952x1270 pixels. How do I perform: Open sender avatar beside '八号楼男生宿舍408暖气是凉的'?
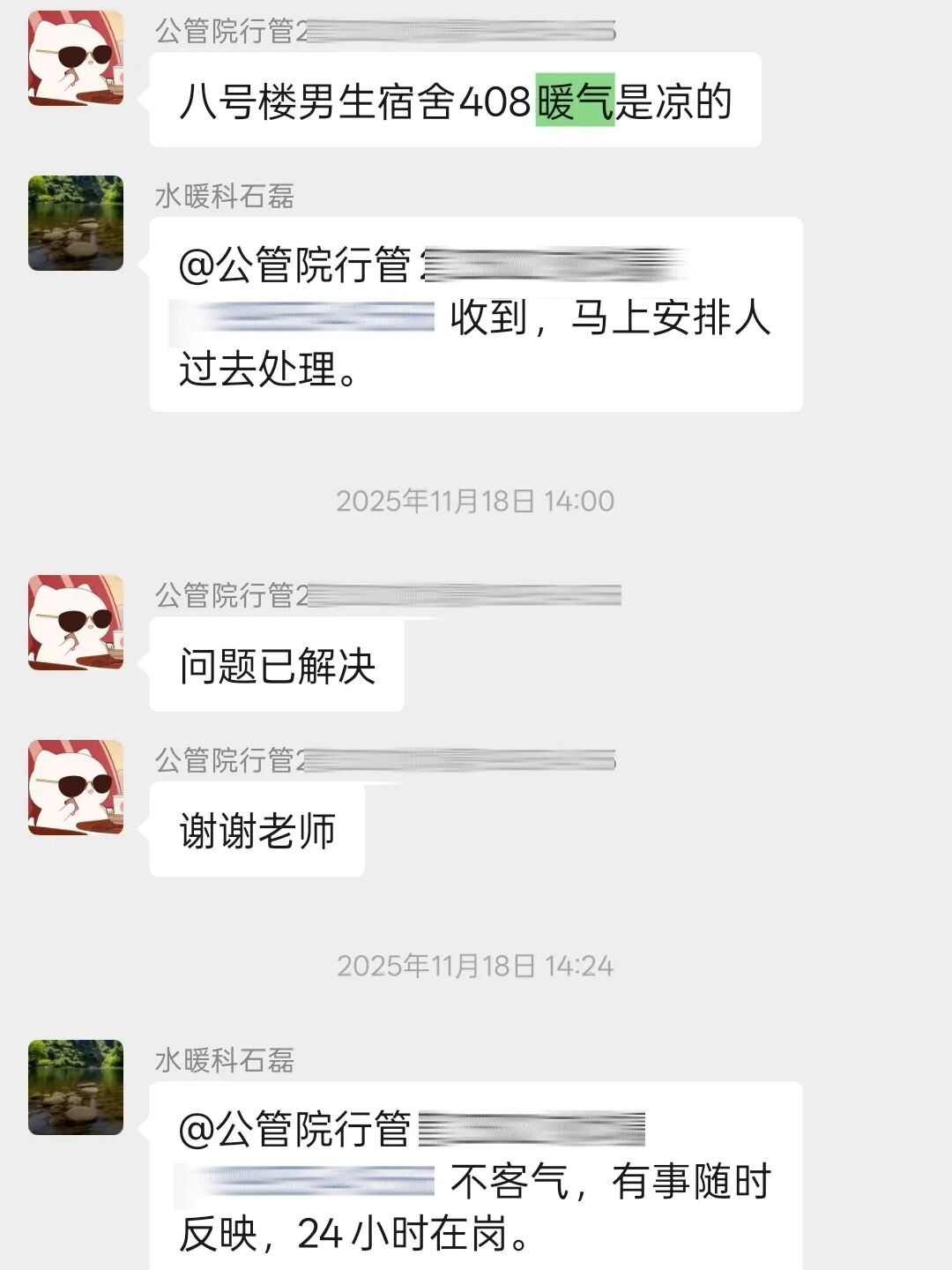click(x=76, y=58)
